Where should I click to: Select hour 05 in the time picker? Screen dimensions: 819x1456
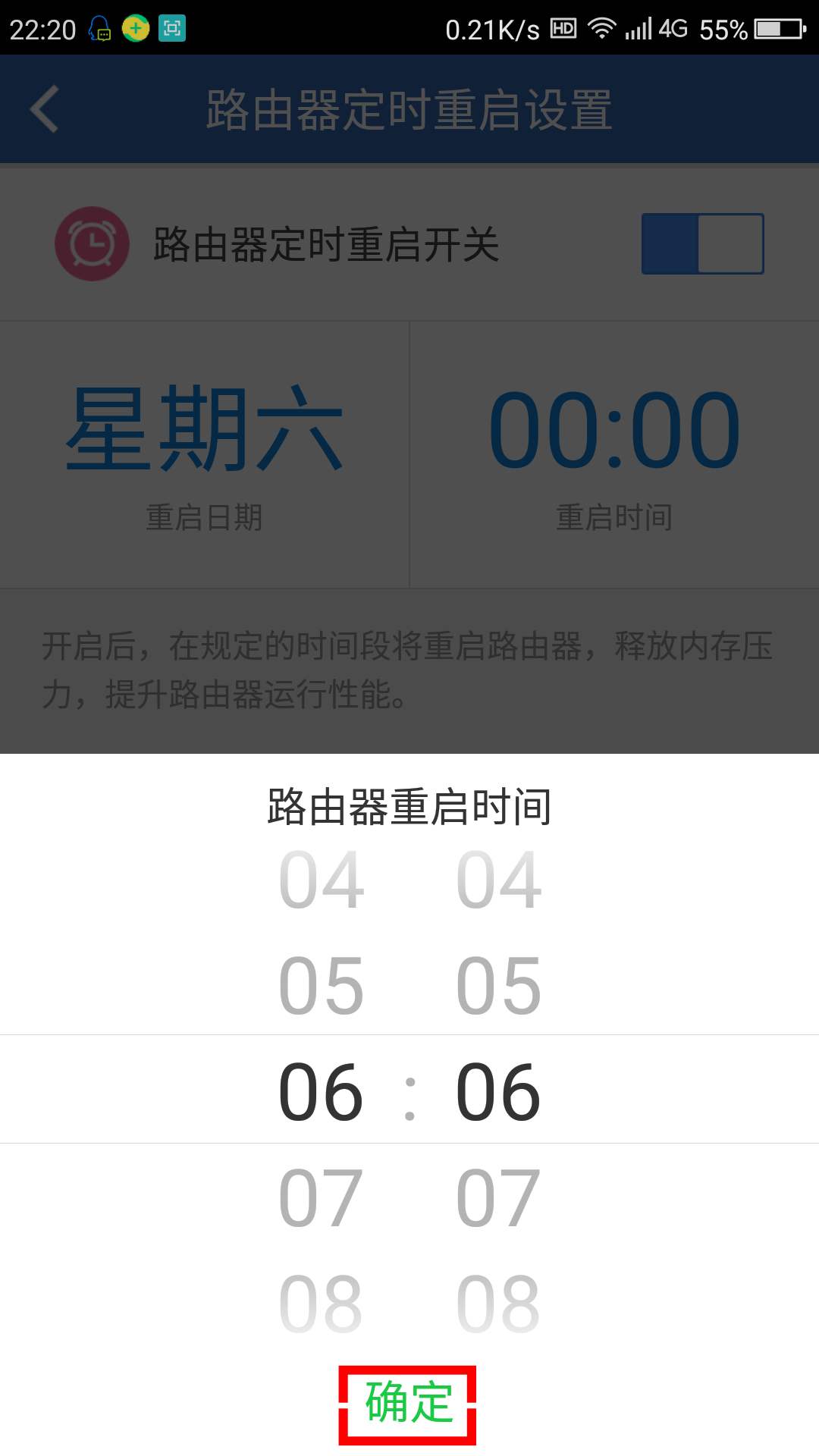tap(322, 986)
